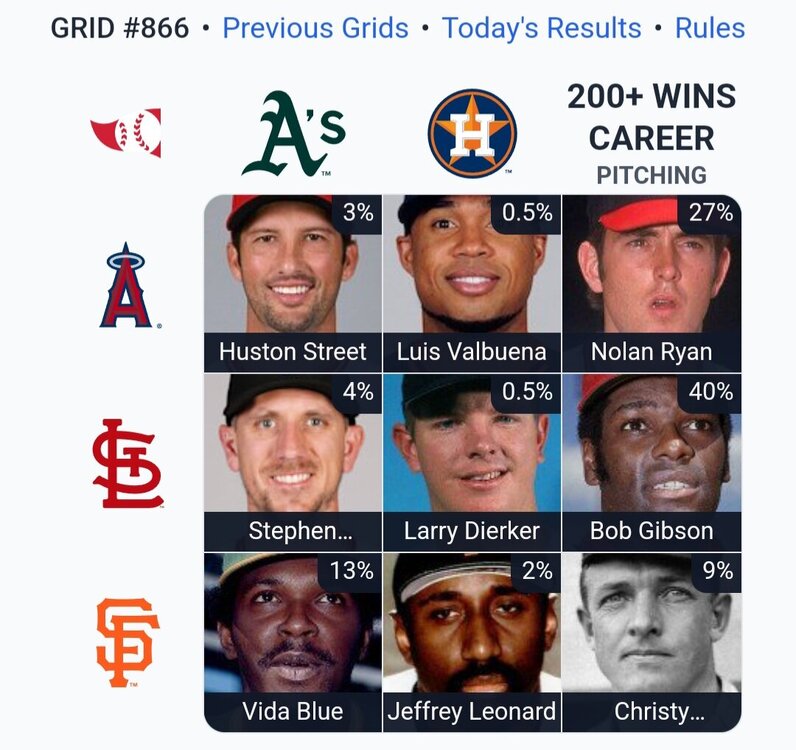The height and width of the screenshot is (750, 796).
Task: Open the Nolan Ryan cell
Action: point(651,283)
